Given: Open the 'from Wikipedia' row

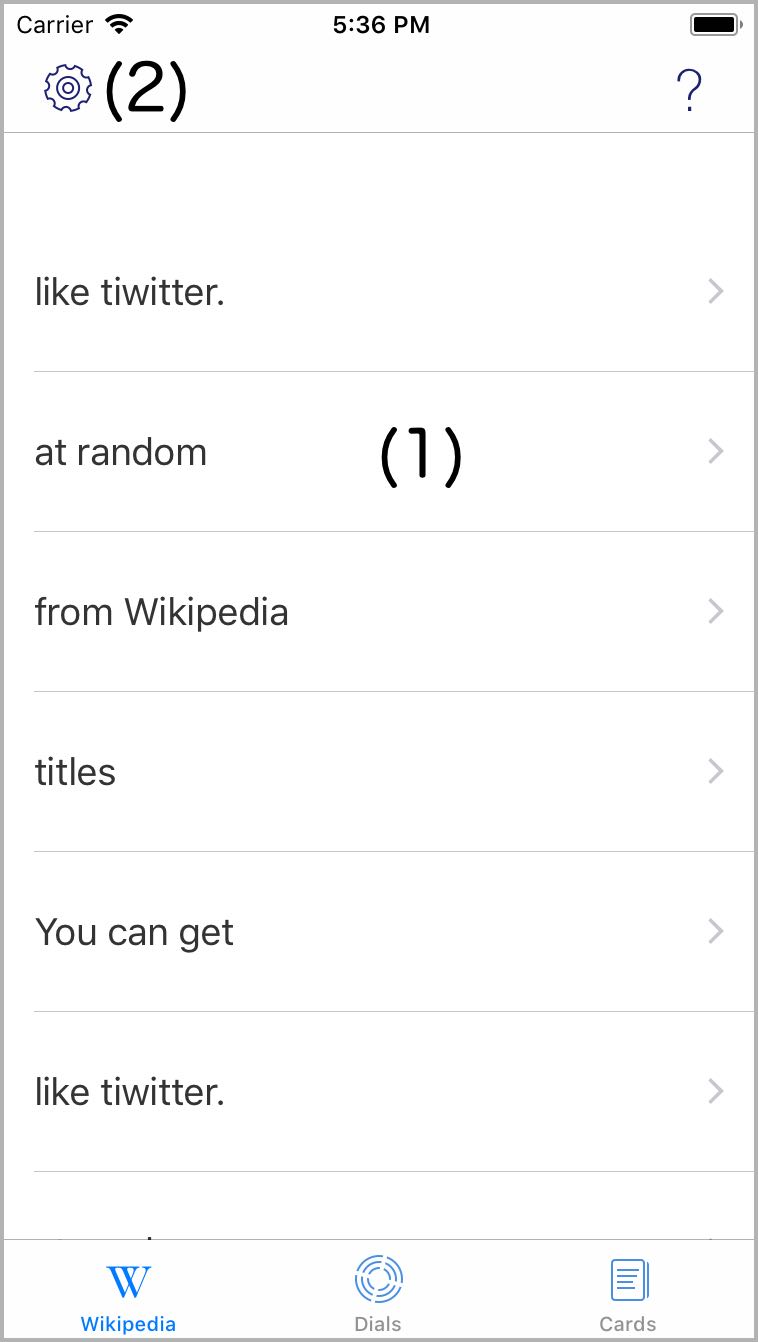Looking at the screenshot, I should 162,611.
